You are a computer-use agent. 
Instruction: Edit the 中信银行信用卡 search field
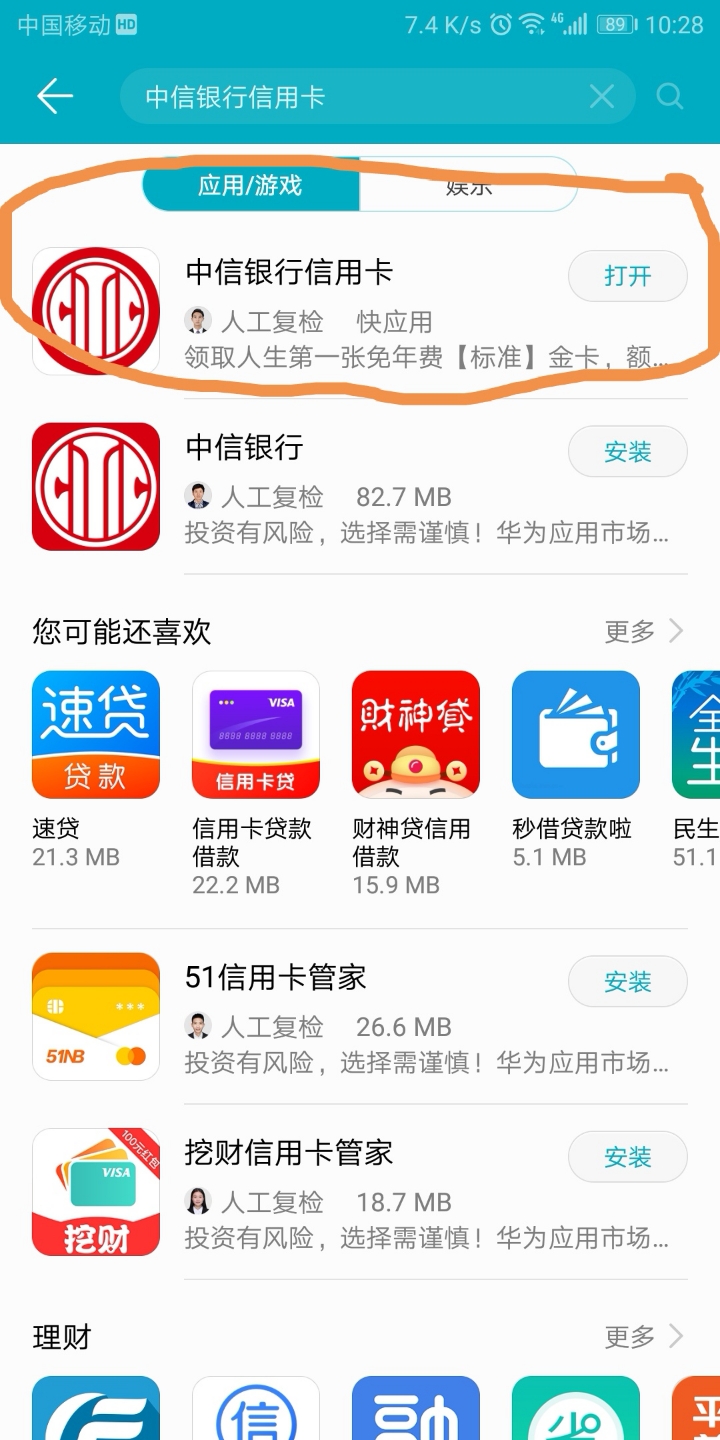350,96
